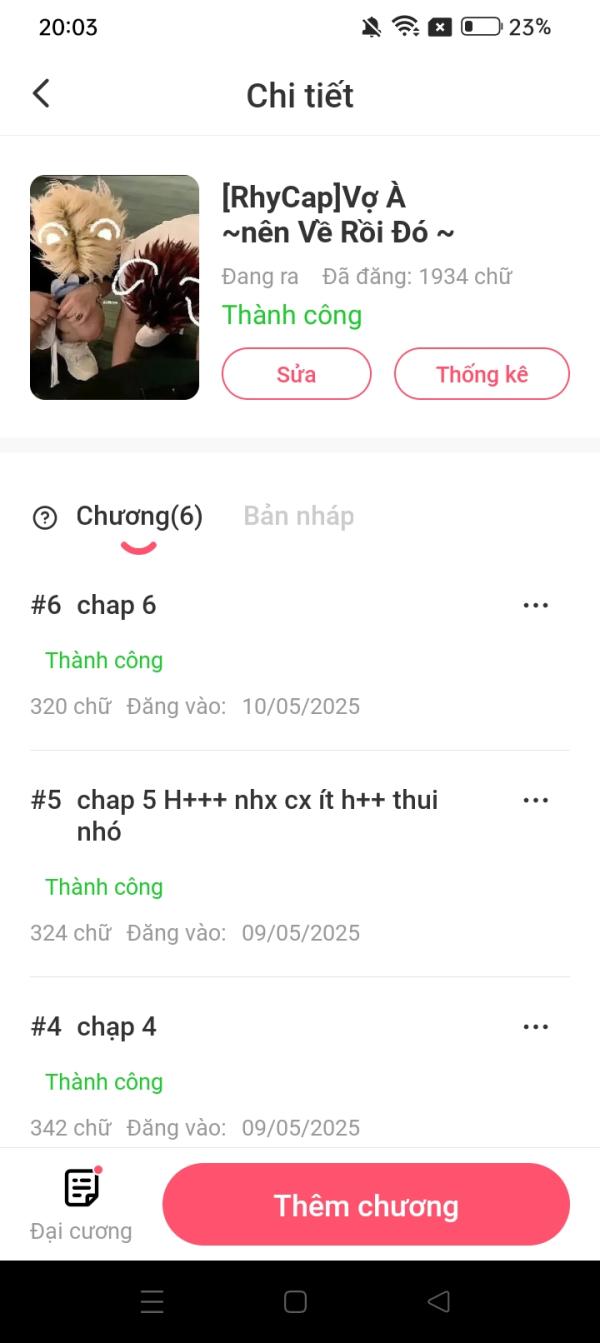Tap Thêm chương to add a chapter

tap(366, 1205)
